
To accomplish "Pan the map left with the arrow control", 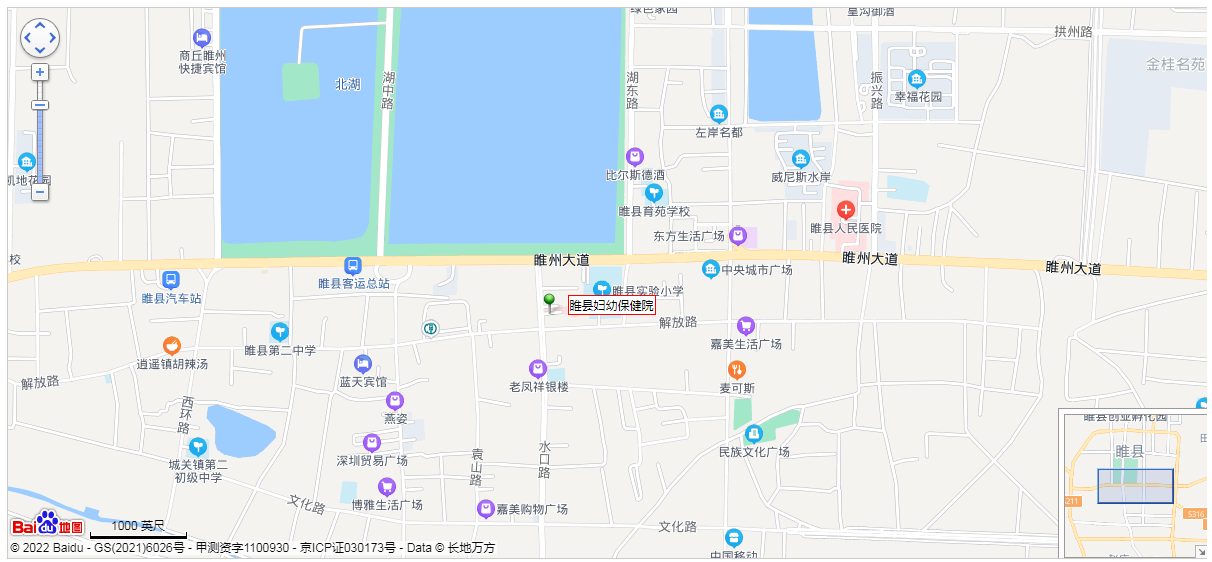I will (28, 38).
